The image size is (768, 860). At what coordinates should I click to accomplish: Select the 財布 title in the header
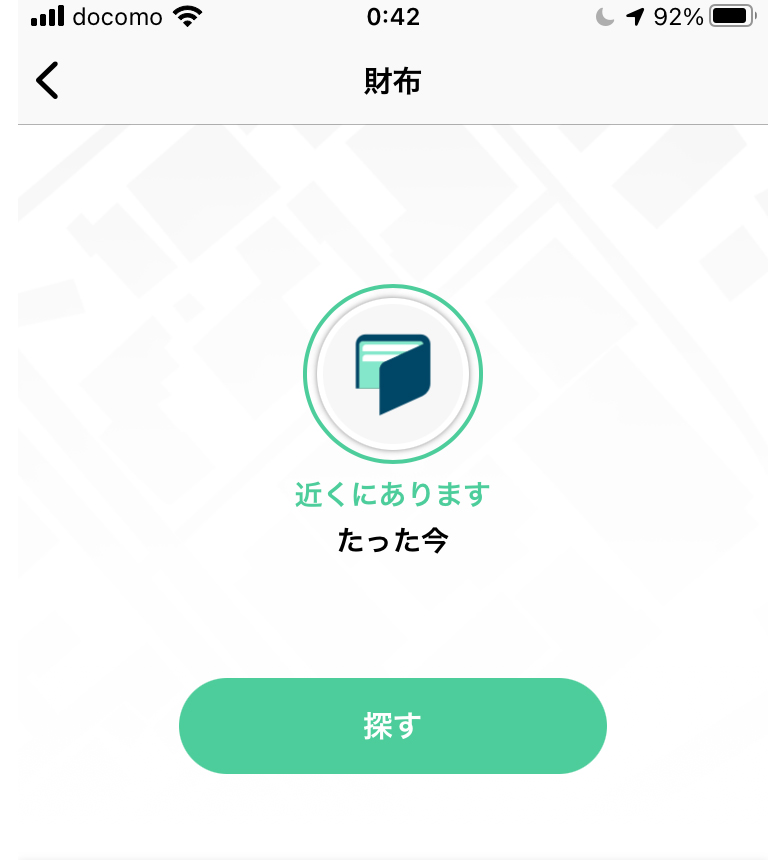[393, 79]
